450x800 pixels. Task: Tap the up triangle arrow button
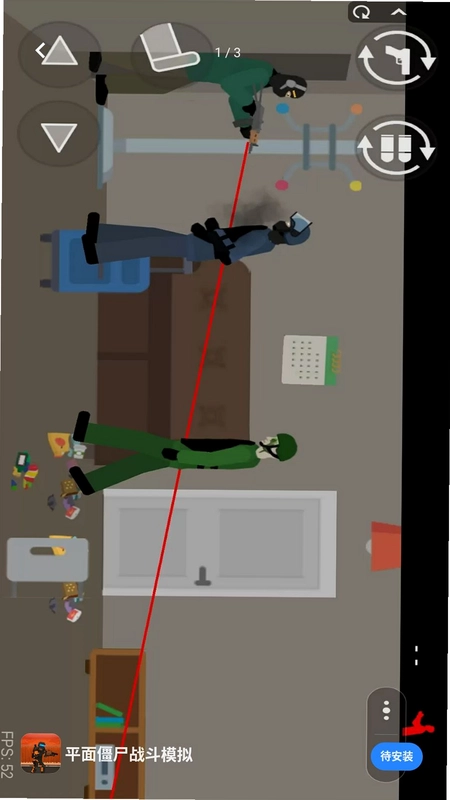59,51
